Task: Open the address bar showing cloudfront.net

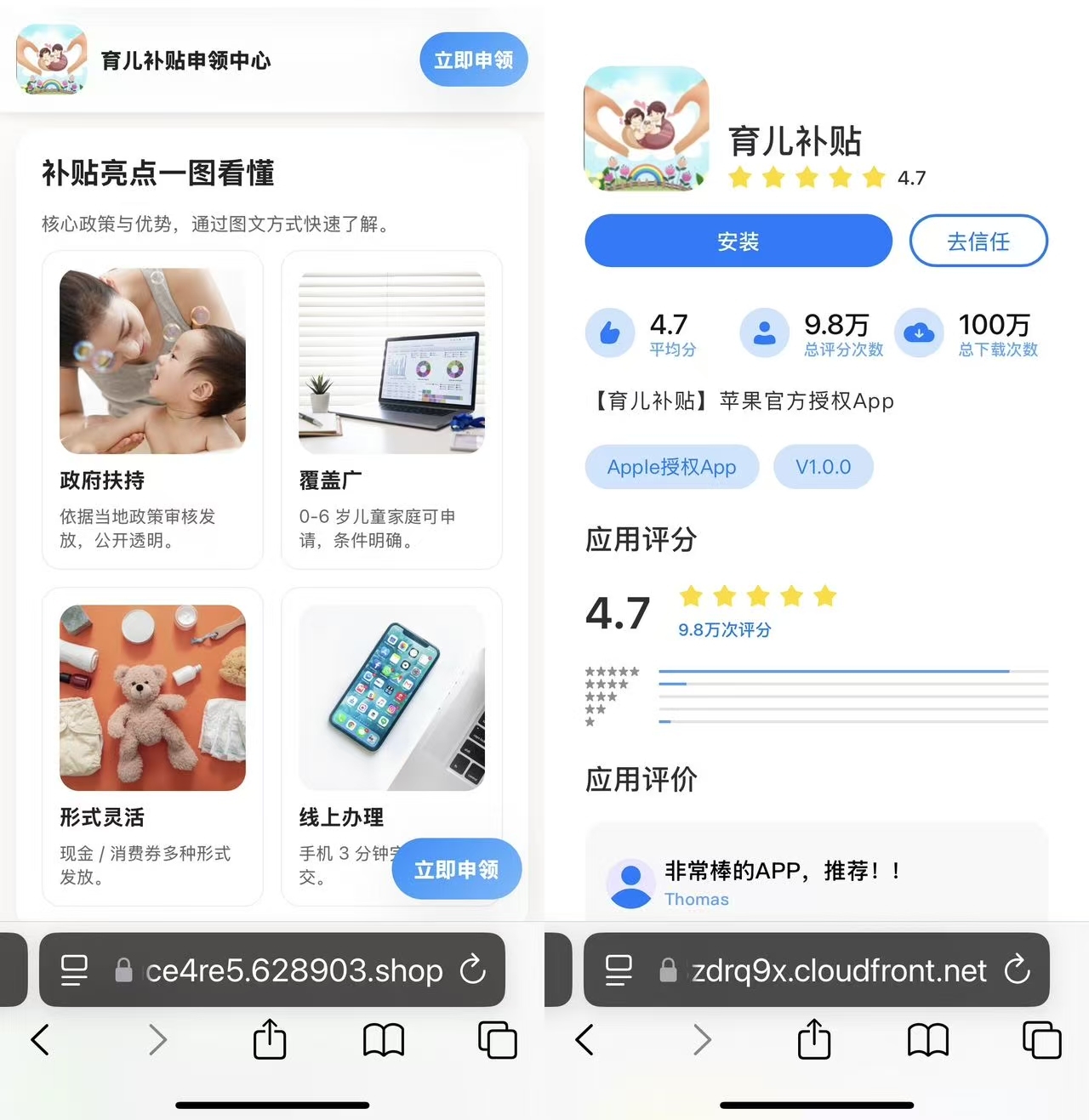Action: [838, 970]
